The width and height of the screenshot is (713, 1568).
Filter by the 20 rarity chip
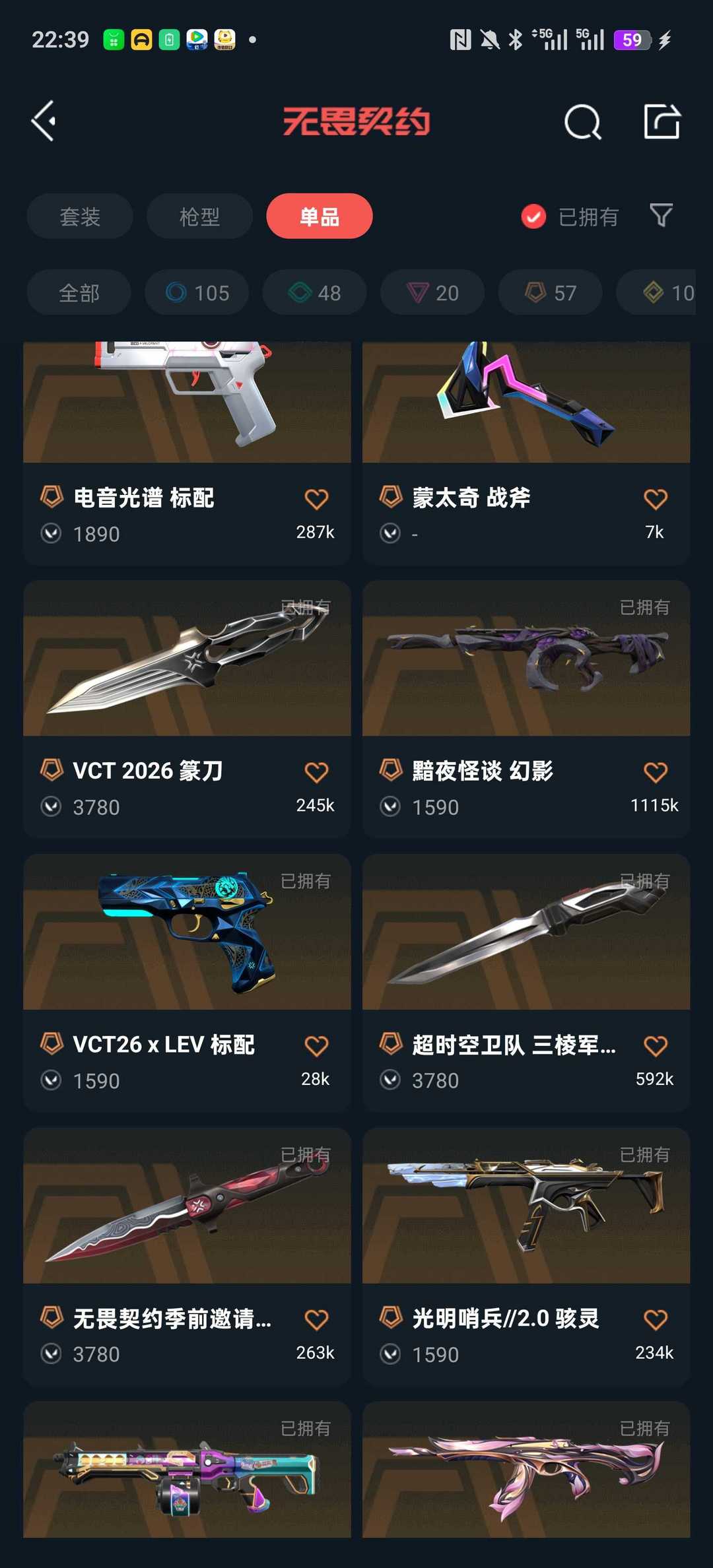click(432, 292)
